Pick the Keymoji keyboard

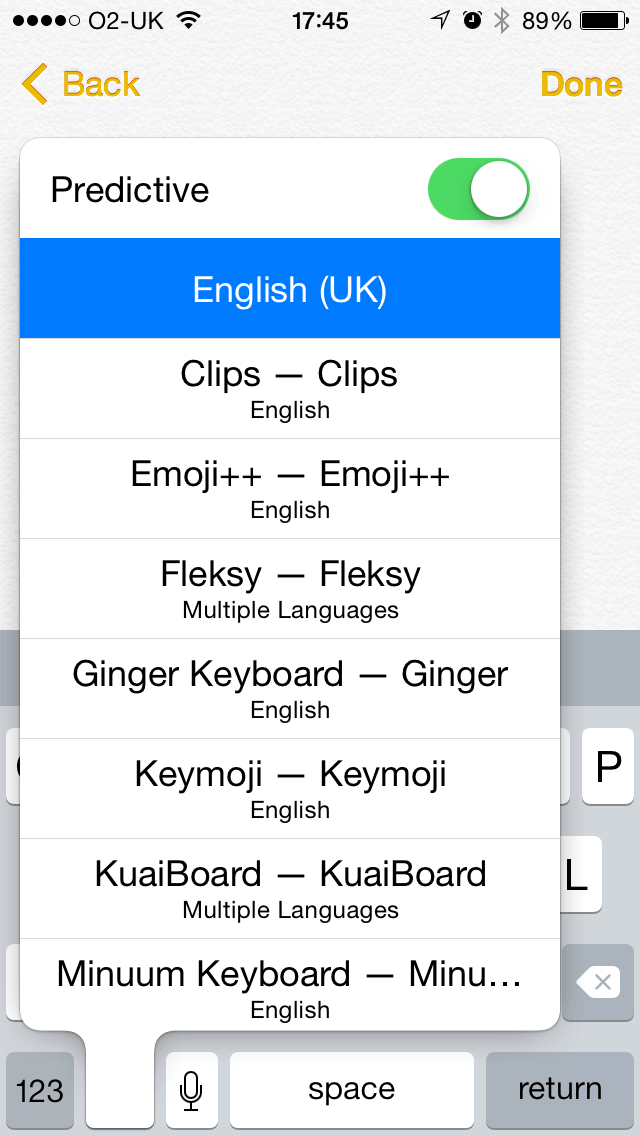[290, 788]
